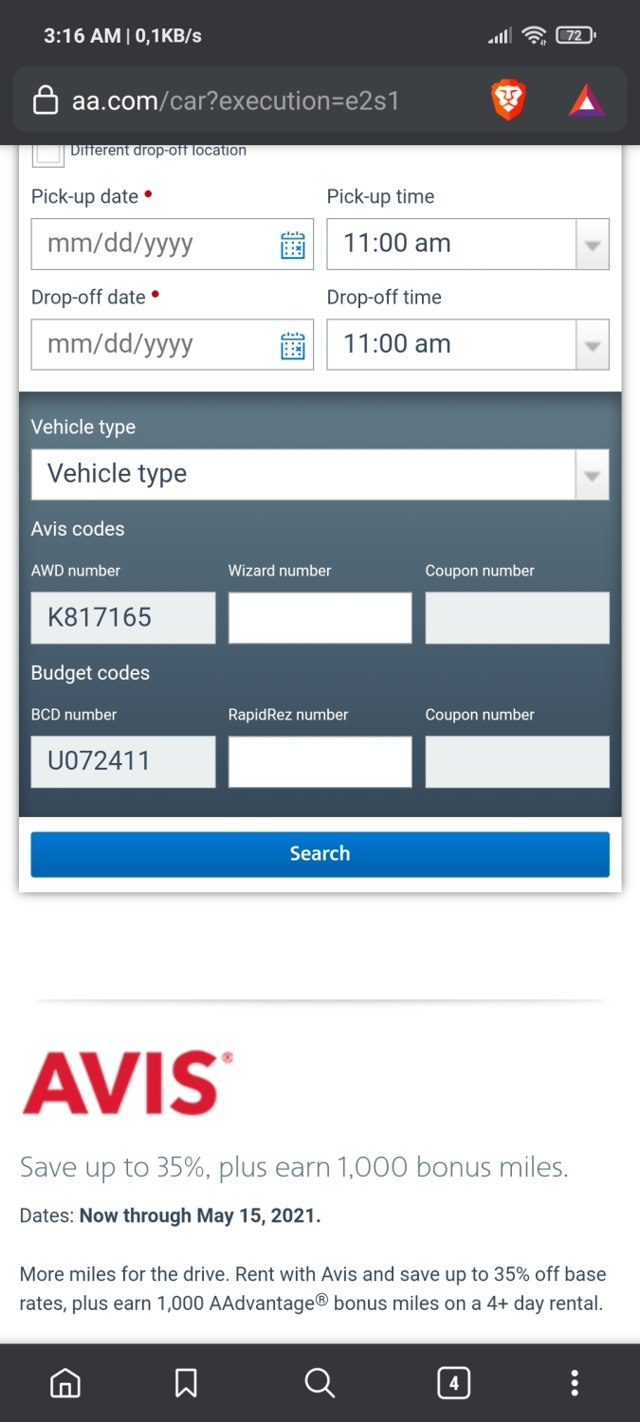Expand the Drop-off time dropdown
Screen dimensions: 640x1422
[467, 345]
